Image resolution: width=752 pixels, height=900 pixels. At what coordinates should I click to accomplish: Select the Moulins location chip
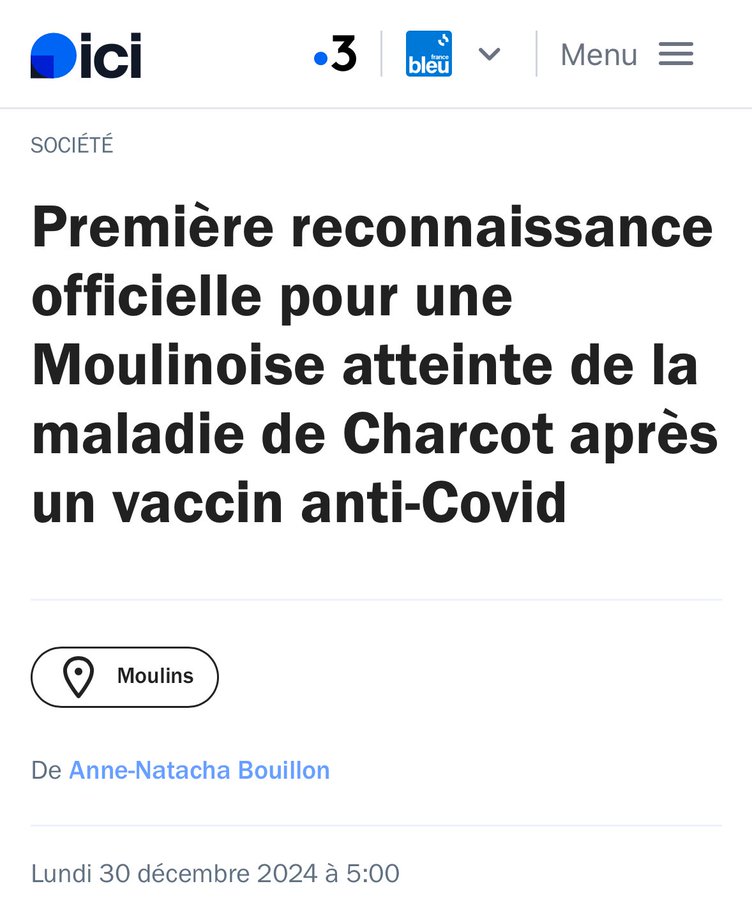[125, 677]
